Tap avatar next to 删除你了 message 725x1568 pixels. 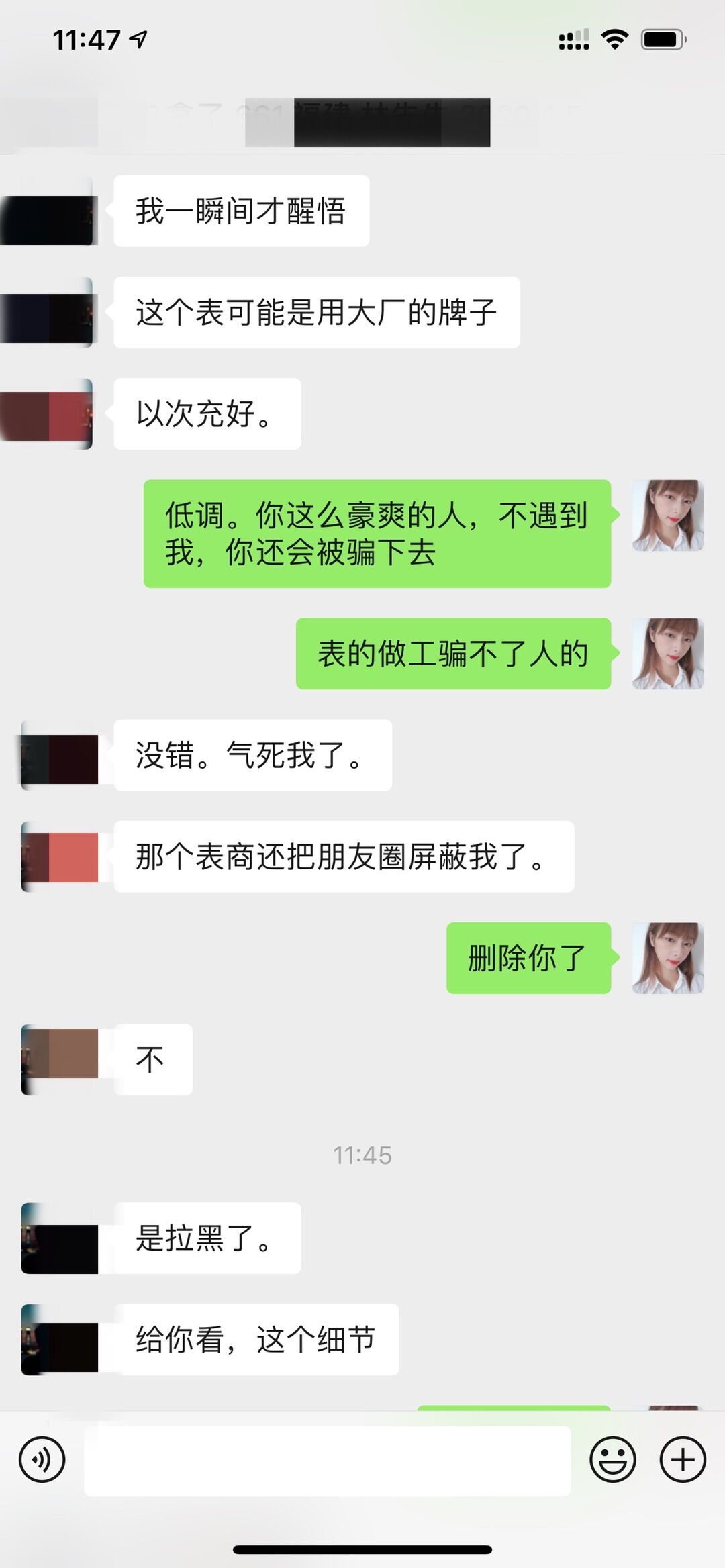click(x=667, y=958)
